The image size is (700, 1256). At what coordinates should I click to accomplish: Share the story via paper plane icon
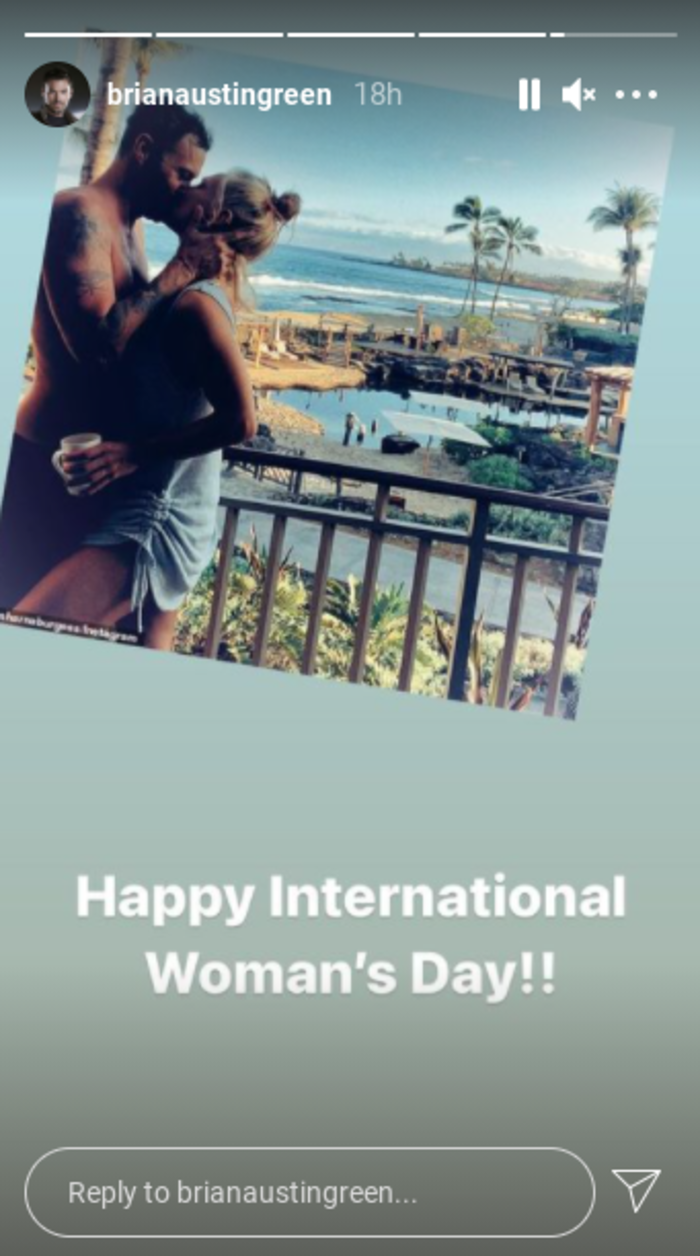pos(636,1191)
